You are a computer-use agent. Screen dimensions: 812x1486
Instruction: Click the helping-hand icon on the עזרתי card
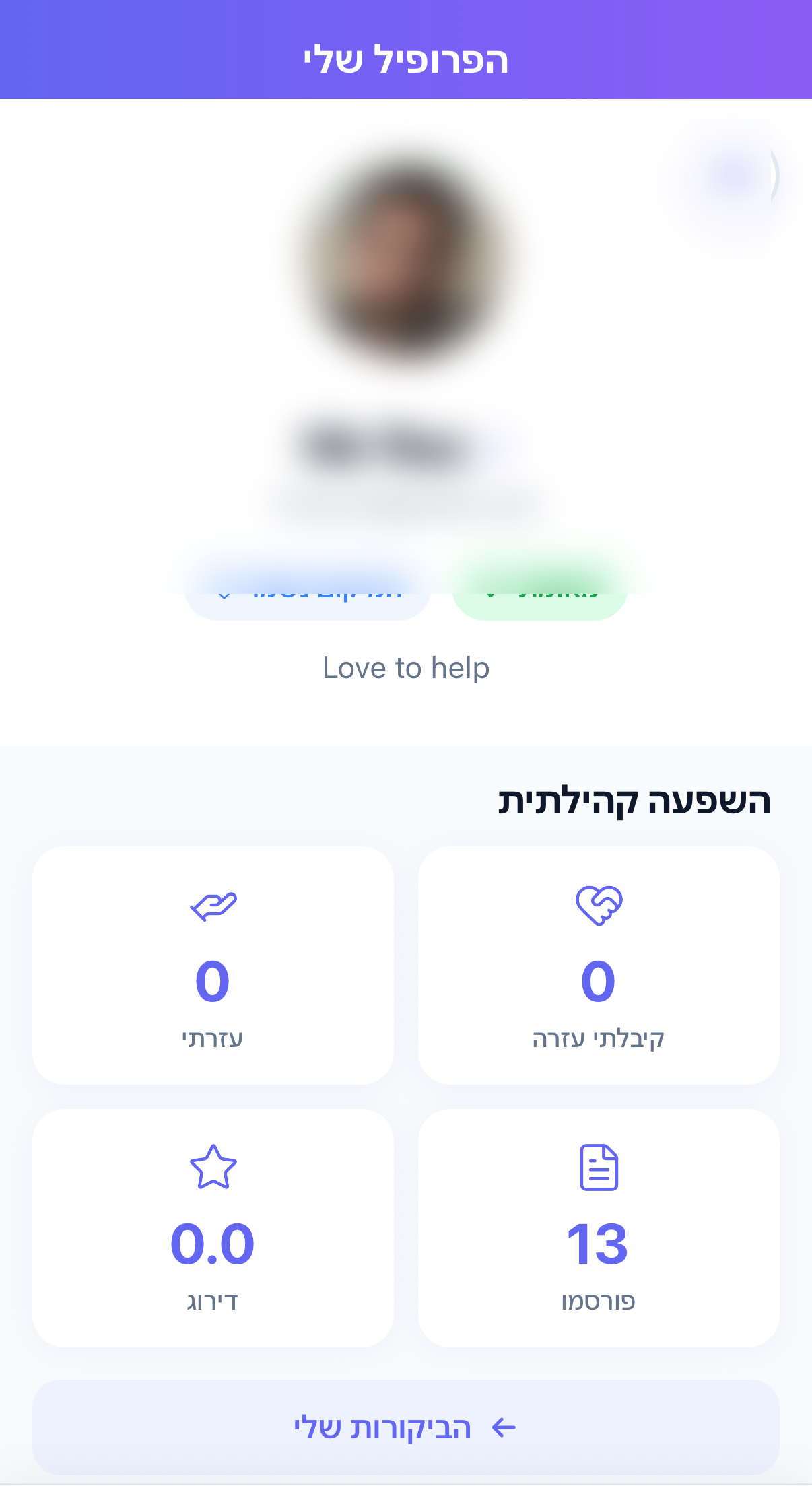click(x=213, y=906)
